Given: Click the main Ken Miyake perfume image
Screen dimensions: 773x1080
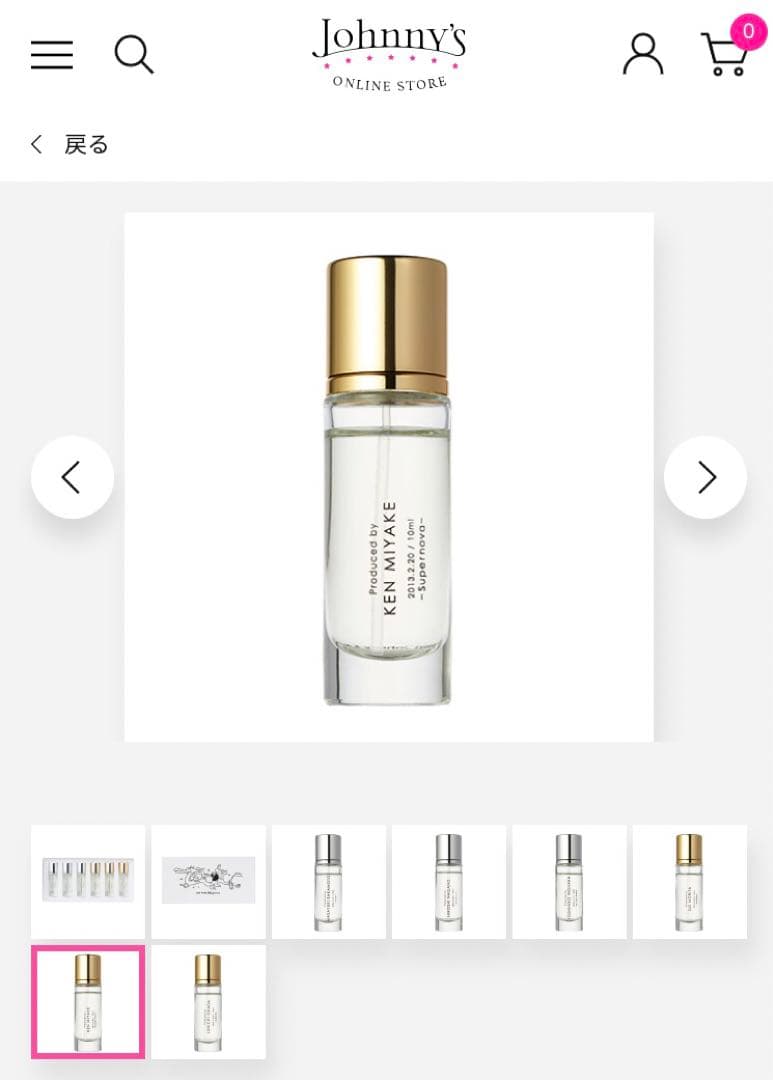Looking at the screenshot, I should tap(389, 476).
